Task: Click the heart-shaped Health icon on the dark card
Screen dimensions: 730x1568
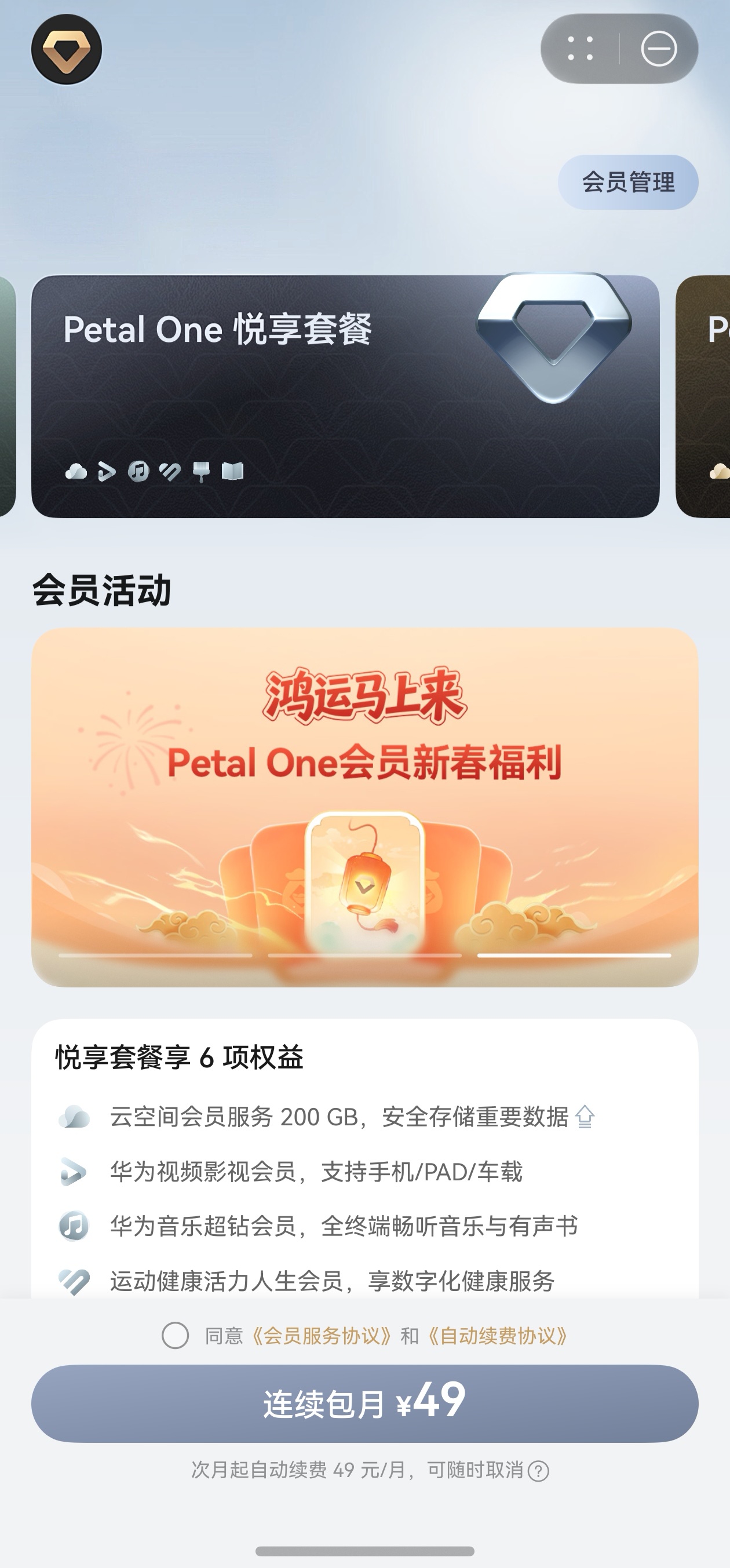Action: [x=169, y=471]
